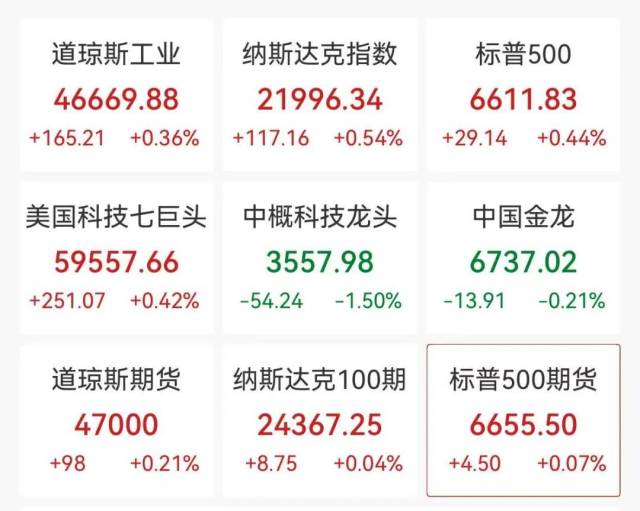
Task: Select the 标普500期货 card
Action: [523, 421]
